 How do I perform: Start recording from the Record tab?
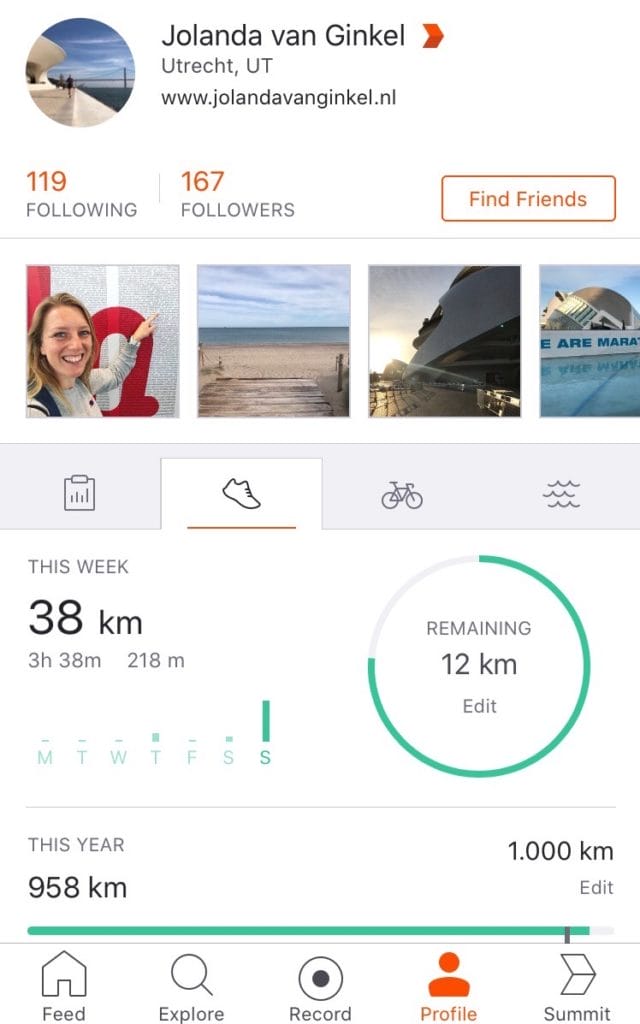(x=320, y=985)
